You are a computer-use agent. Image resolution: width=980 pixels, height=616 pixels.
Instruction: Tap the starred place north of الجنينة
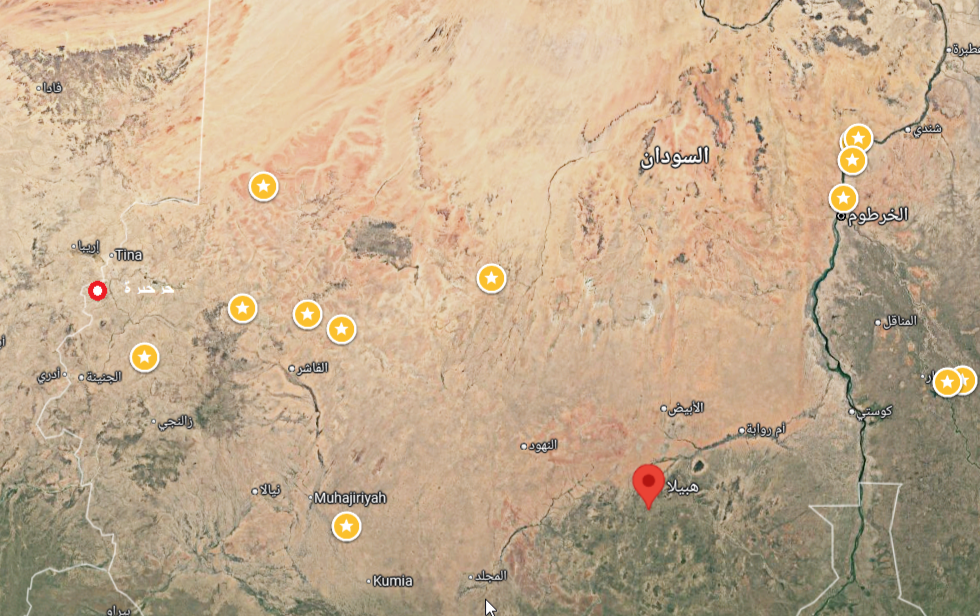(145, 357)
